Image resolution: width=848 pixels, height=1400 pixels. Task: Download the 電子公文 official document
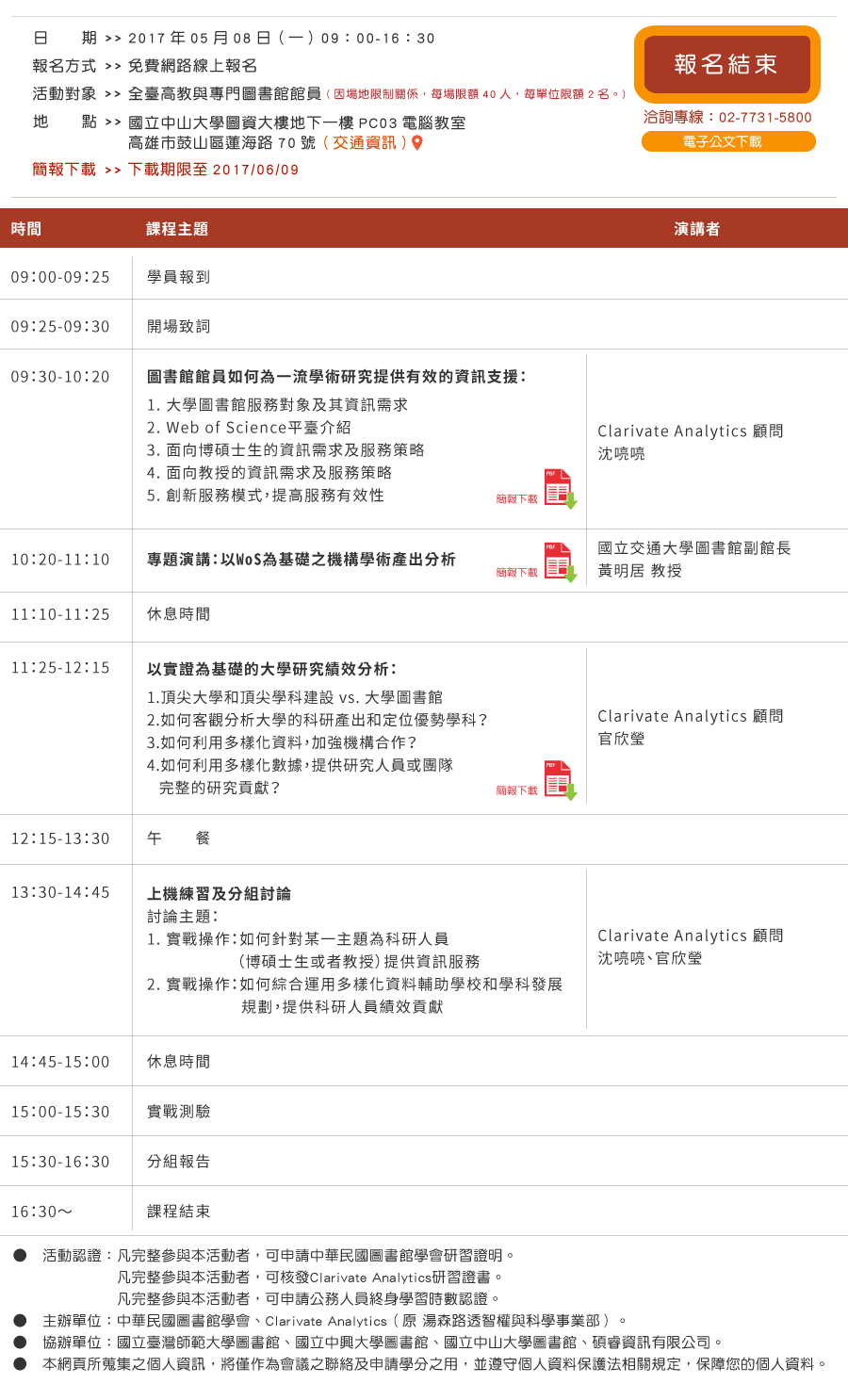coord(728,141)
